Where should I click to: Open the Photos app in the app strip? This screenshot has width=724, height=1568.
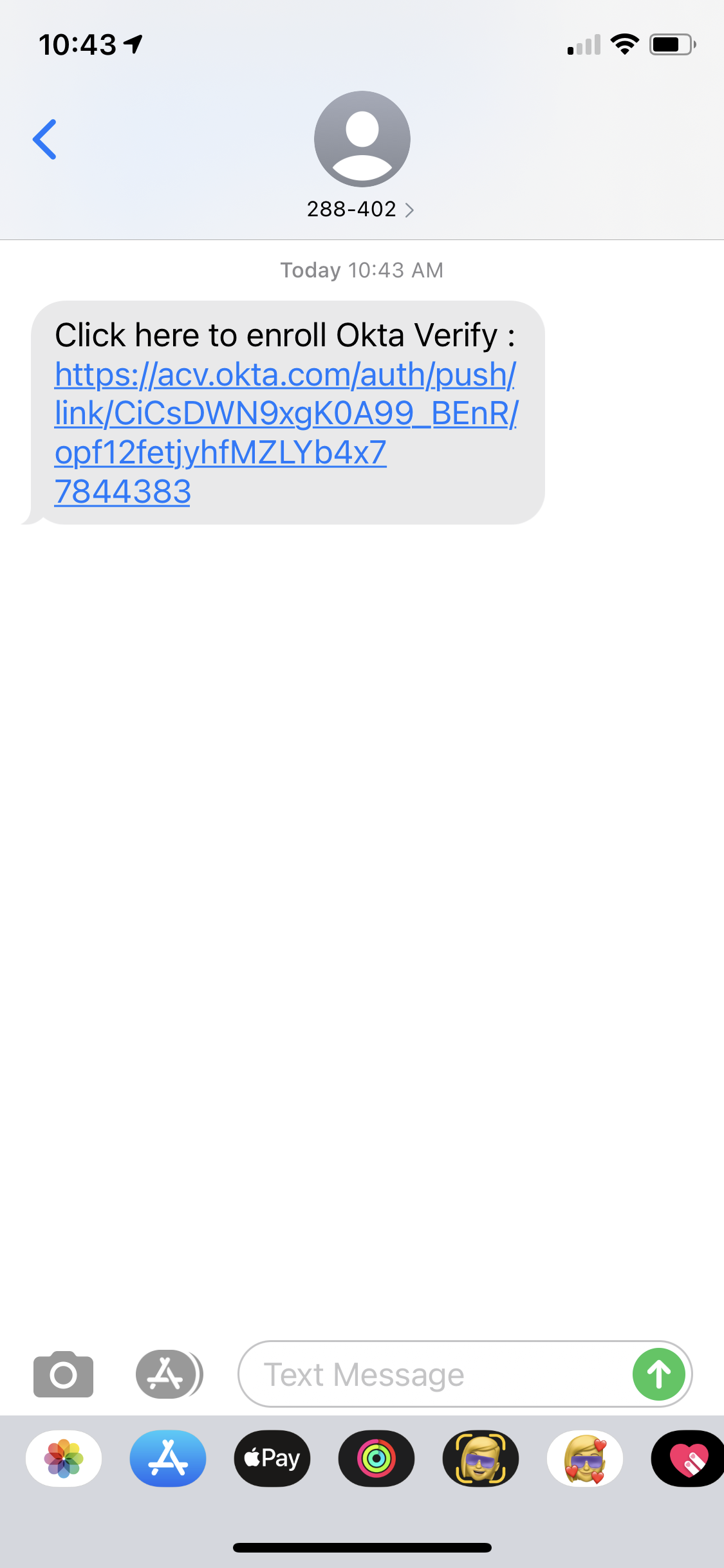tap(63, 1459)
